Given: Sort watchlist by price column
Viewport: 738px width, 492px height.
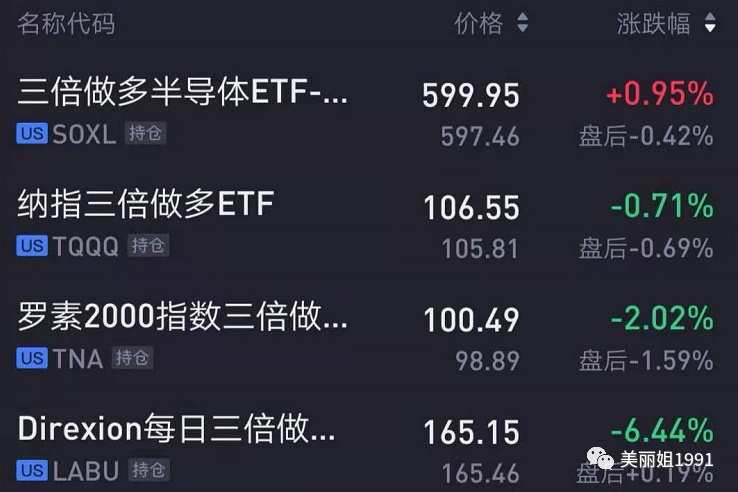Looking at the screenshot, I should click(x=490, y=24).
